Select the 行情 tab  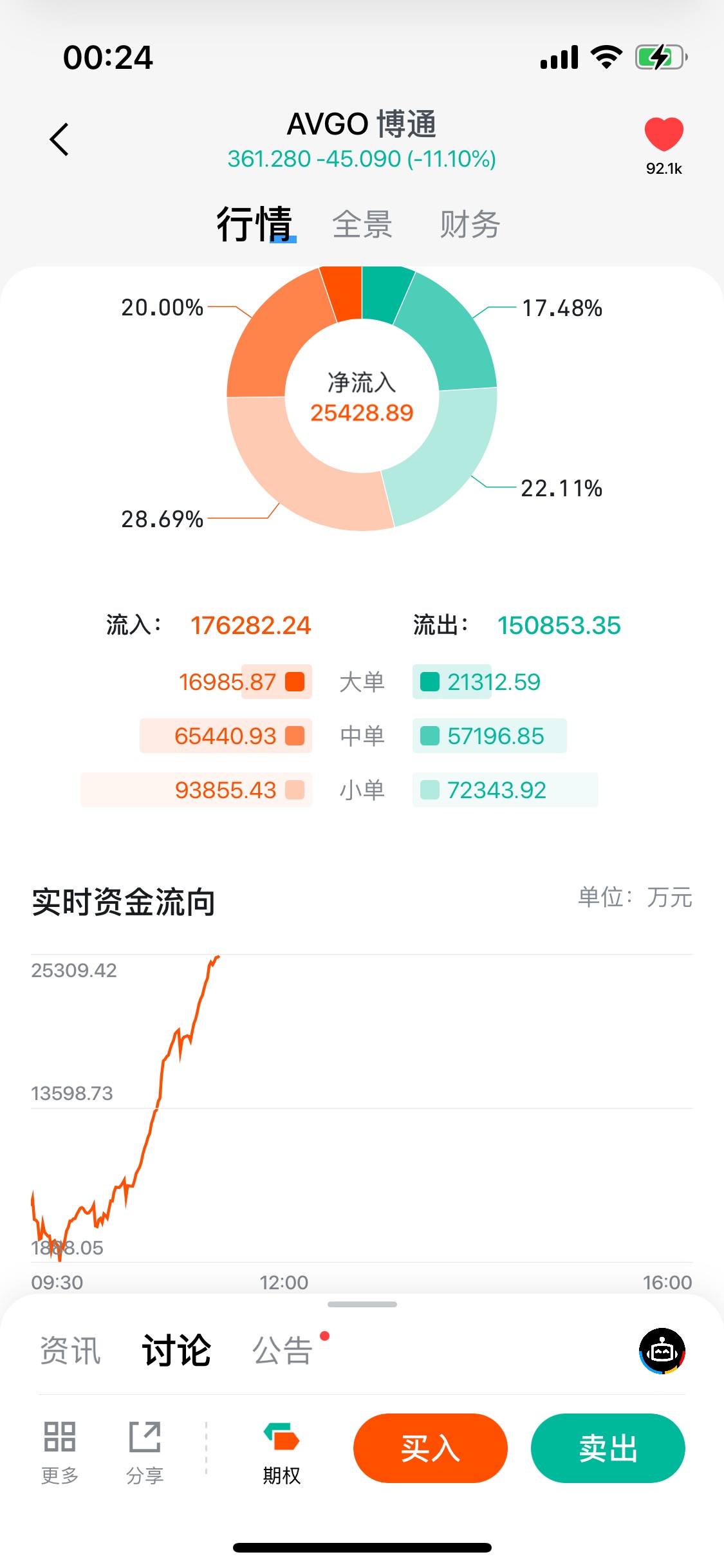pos(255,225)
